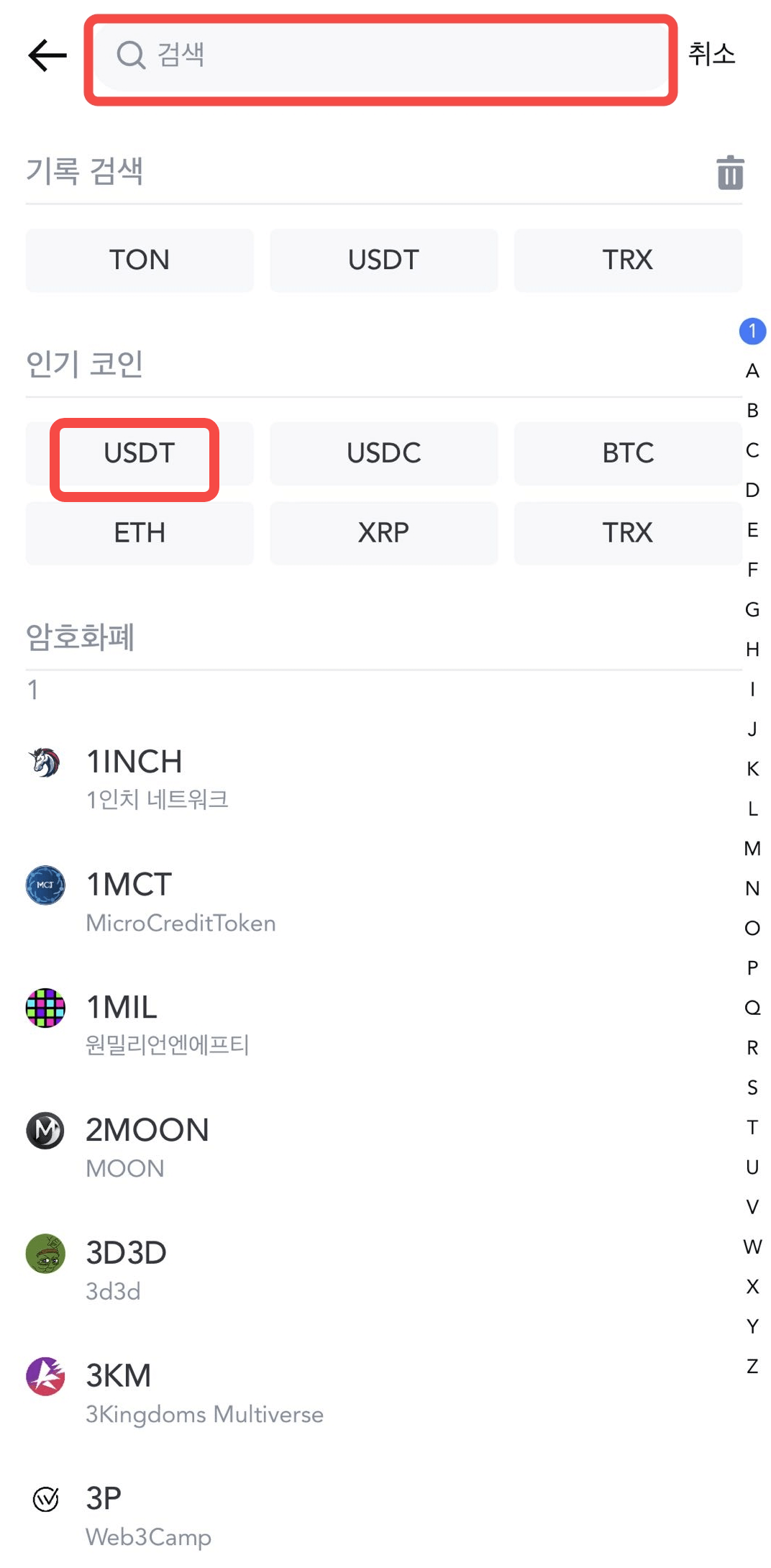Select the ETH chip
The width and height of the screenshot is (771, 1568).
tap(140, 533)
